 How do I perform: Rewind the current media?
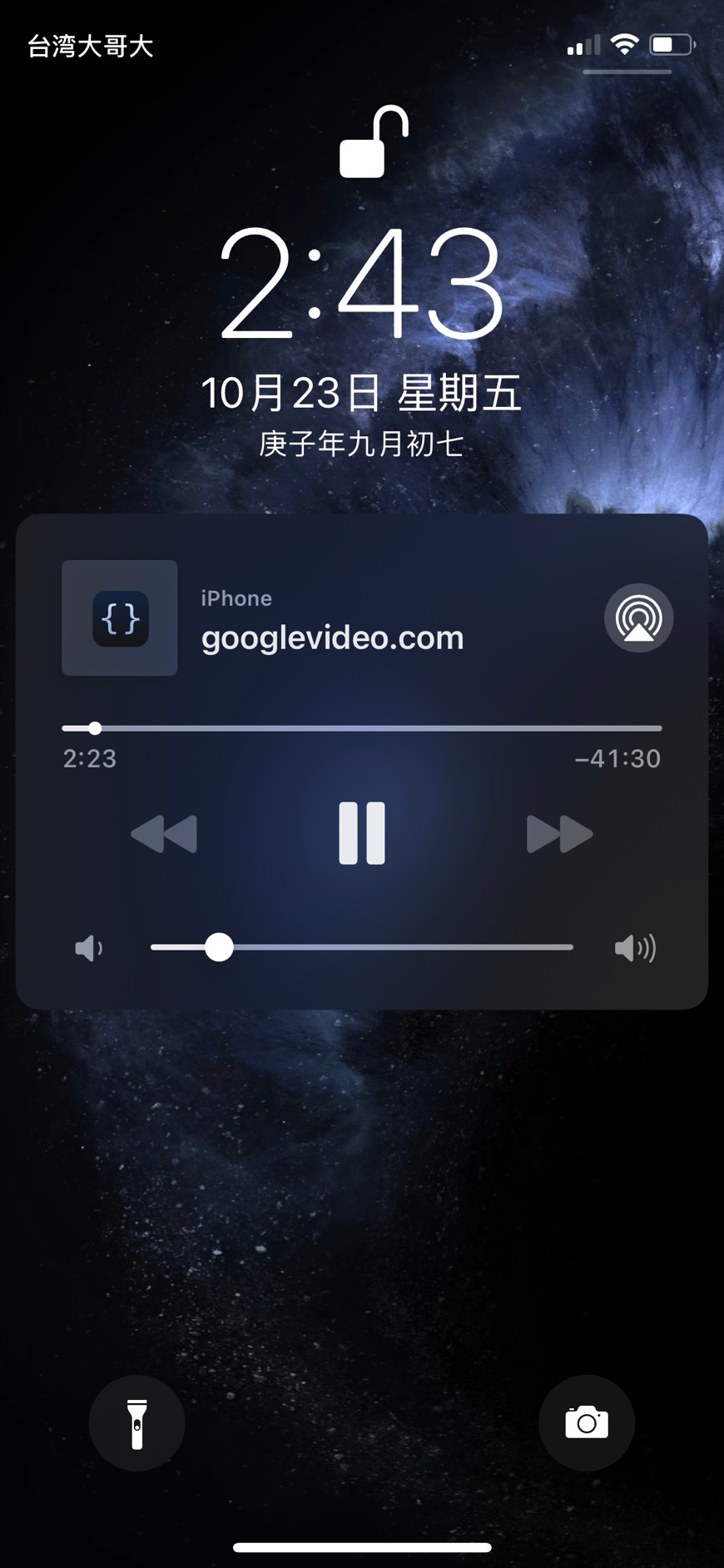pyautogui.click(x=164, y=834)
